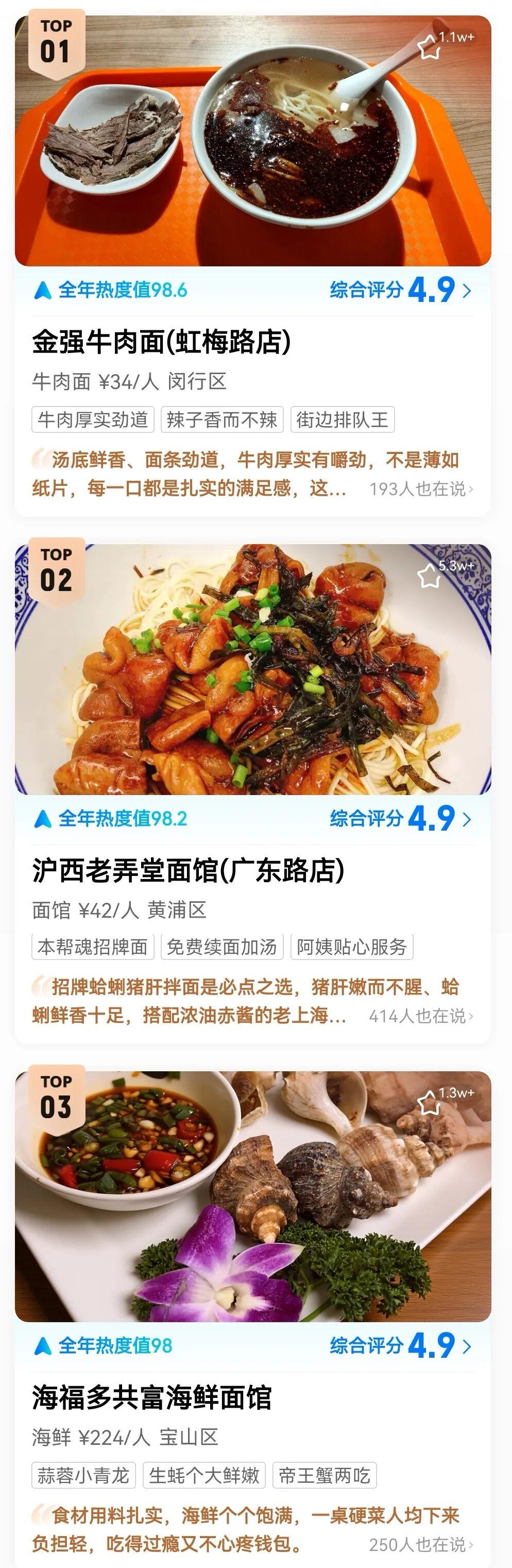The image size is (512, 1568).
Task: Tap the 帝王蟹两吃 tag
Action: 324,1475
